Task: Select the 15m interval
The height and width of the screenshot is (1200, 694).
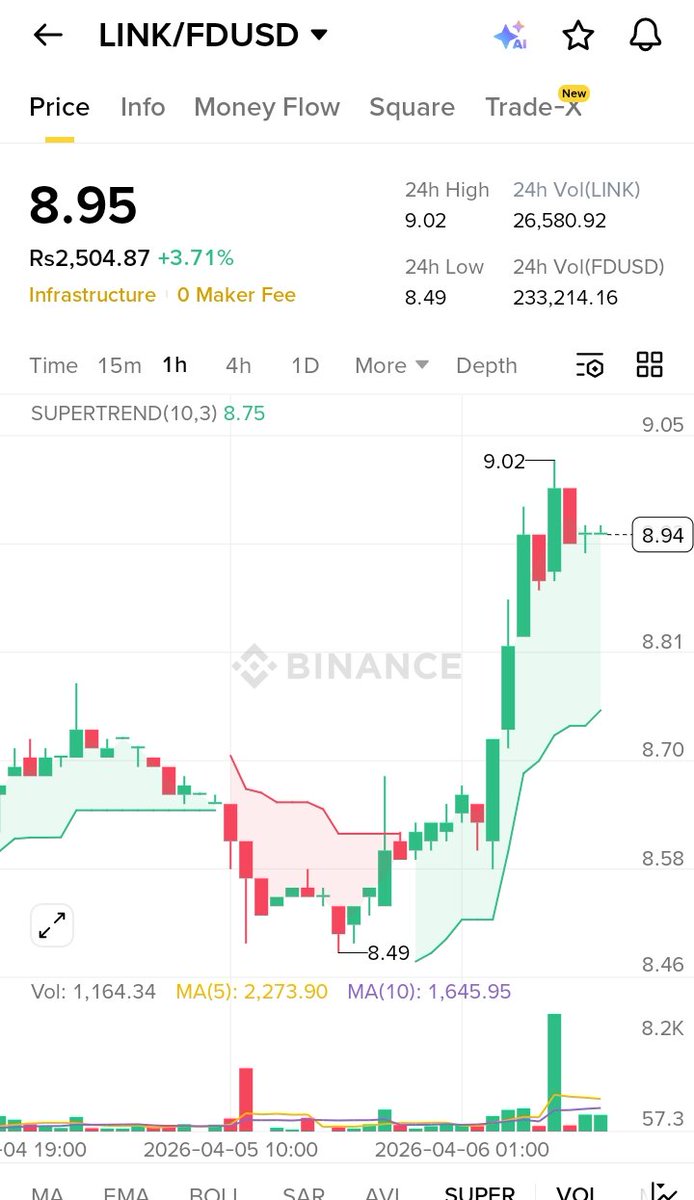Action: (x=119, y=366)
